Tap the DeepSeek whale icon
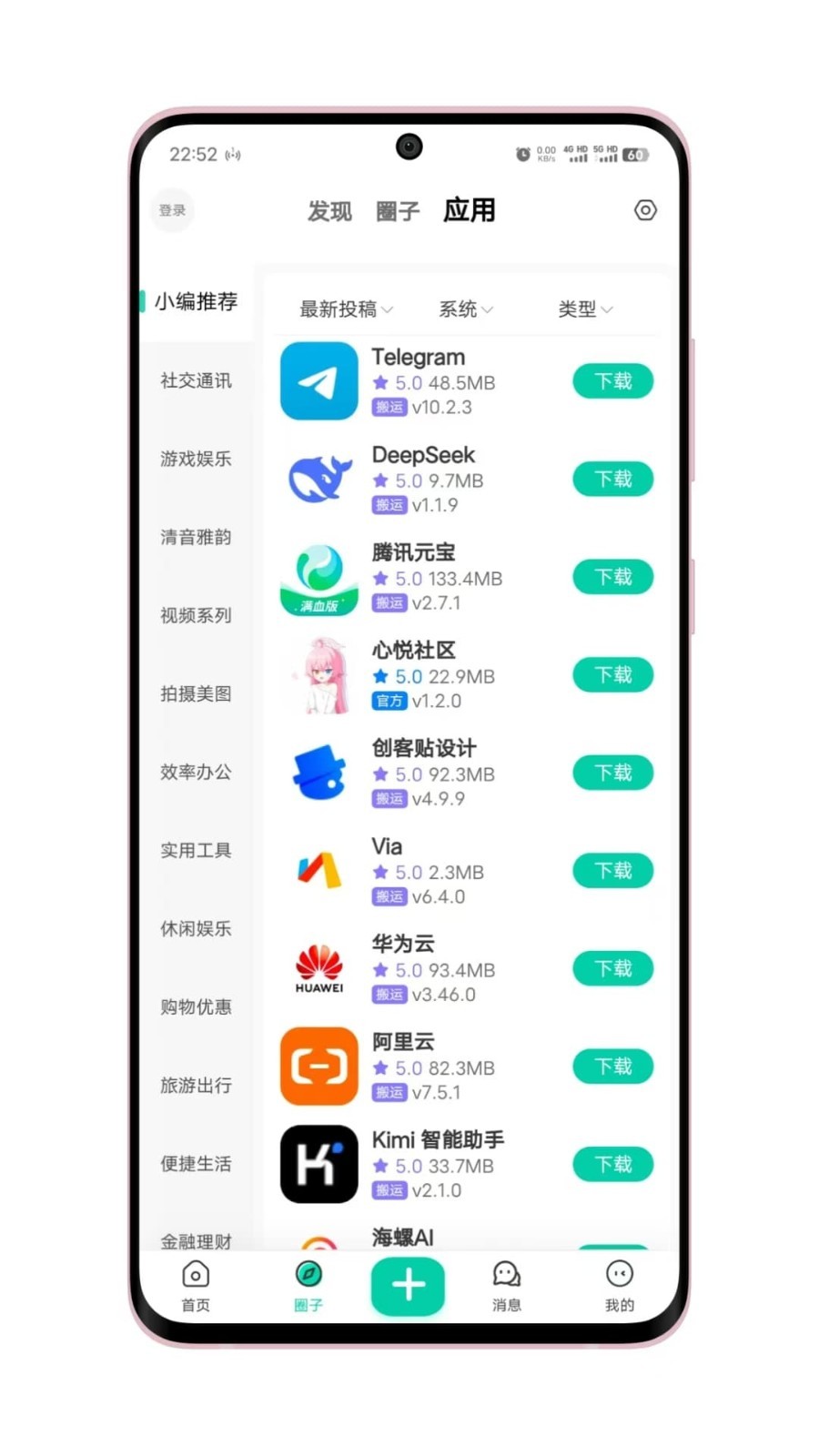 click(318, 480)
